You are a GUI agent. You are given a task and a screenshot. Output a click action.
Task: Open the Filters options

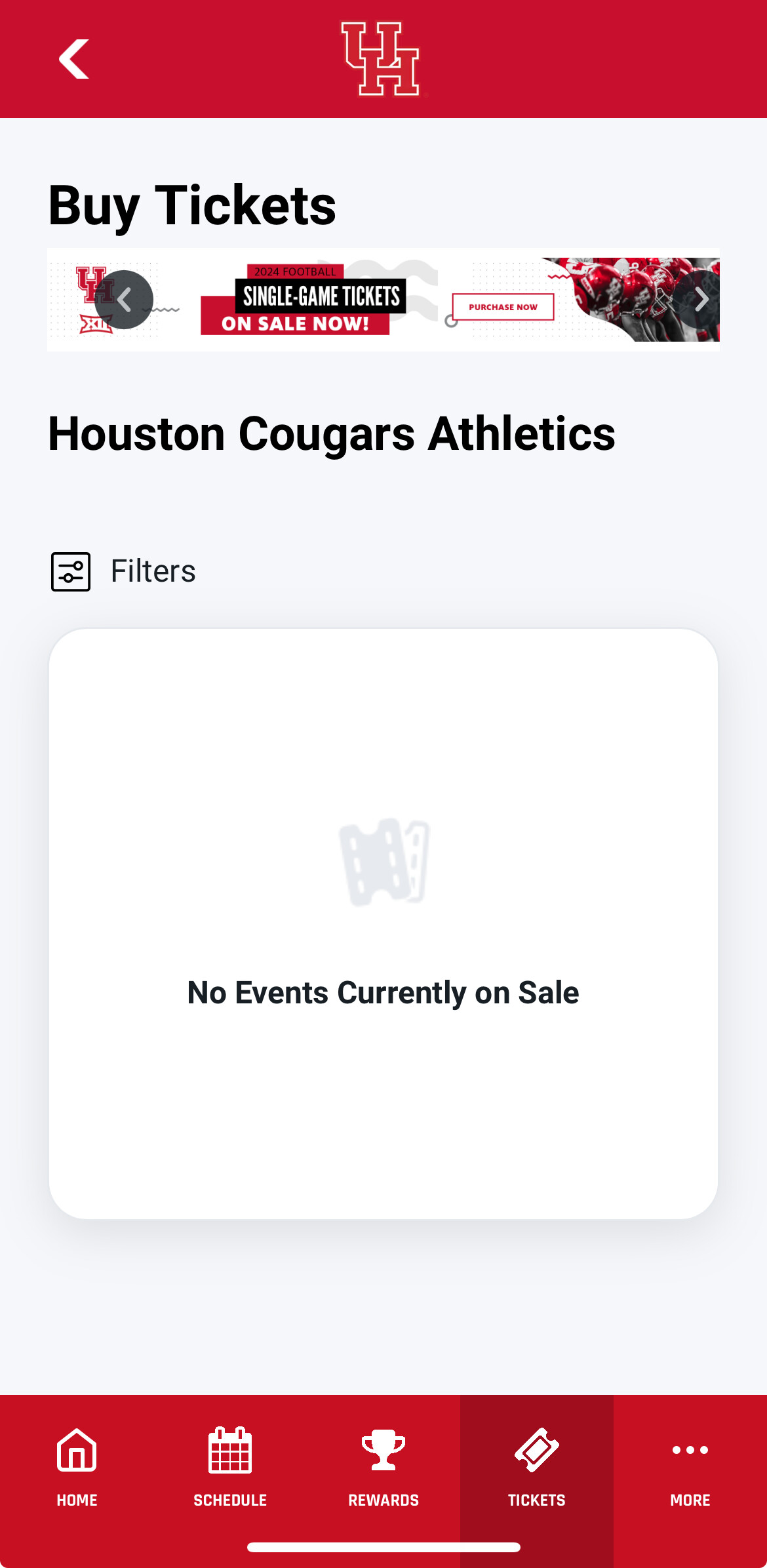point(123,571)
